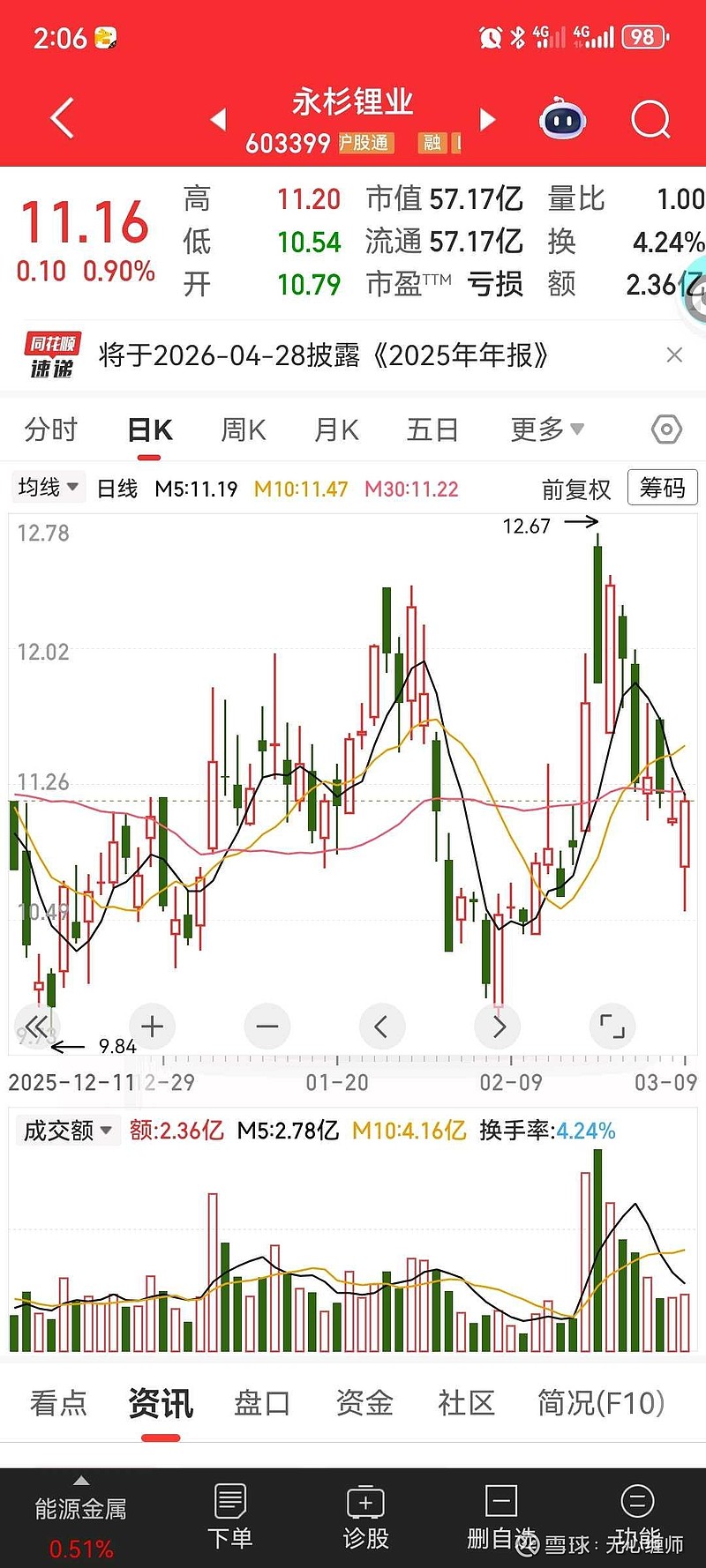Open the chart settings gear
Viewport: 706px width, 1568px height.
point(665,429)
